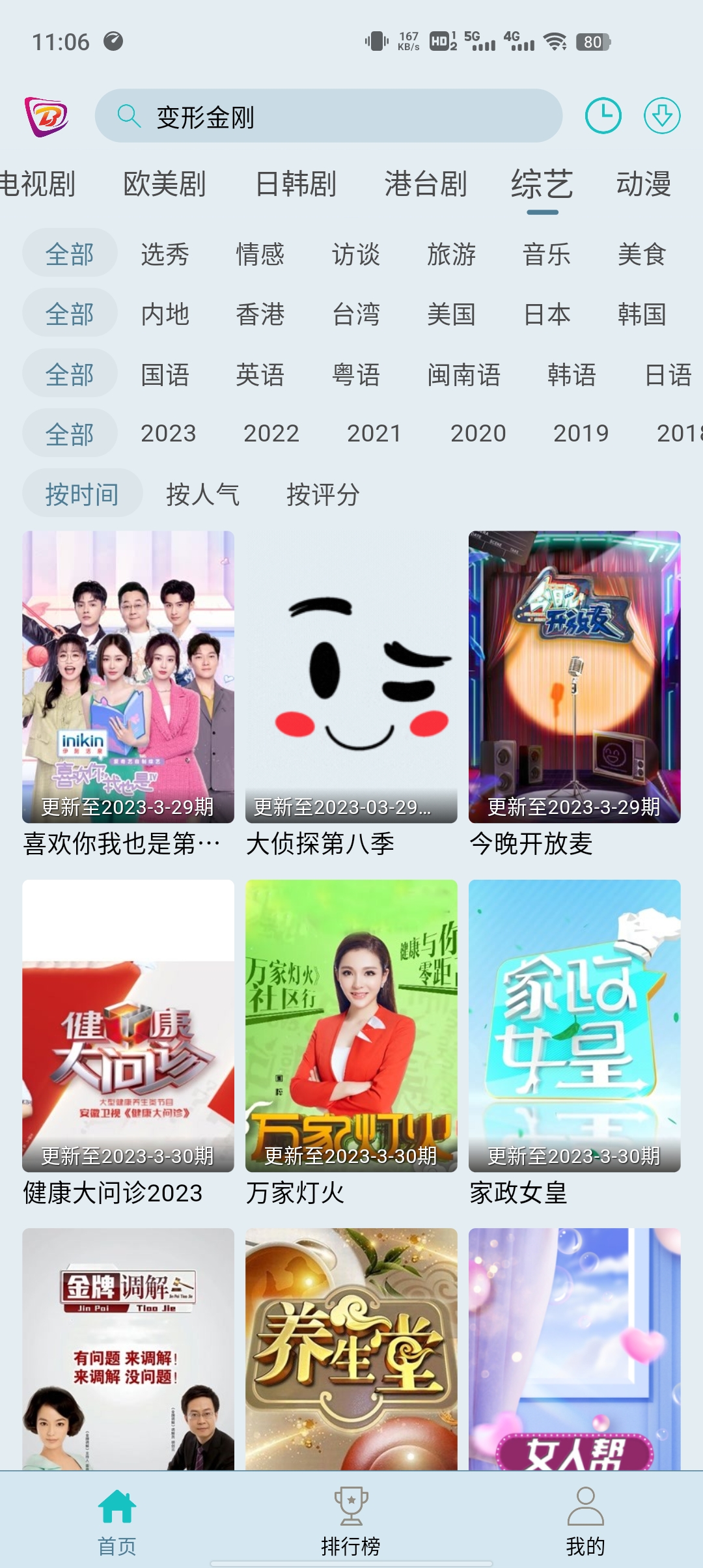Image resolution: width=703 pixels, height=1568 pixels.
Task: Open the 大侦探第八季 show poster
Action: [x=351, y=671]
